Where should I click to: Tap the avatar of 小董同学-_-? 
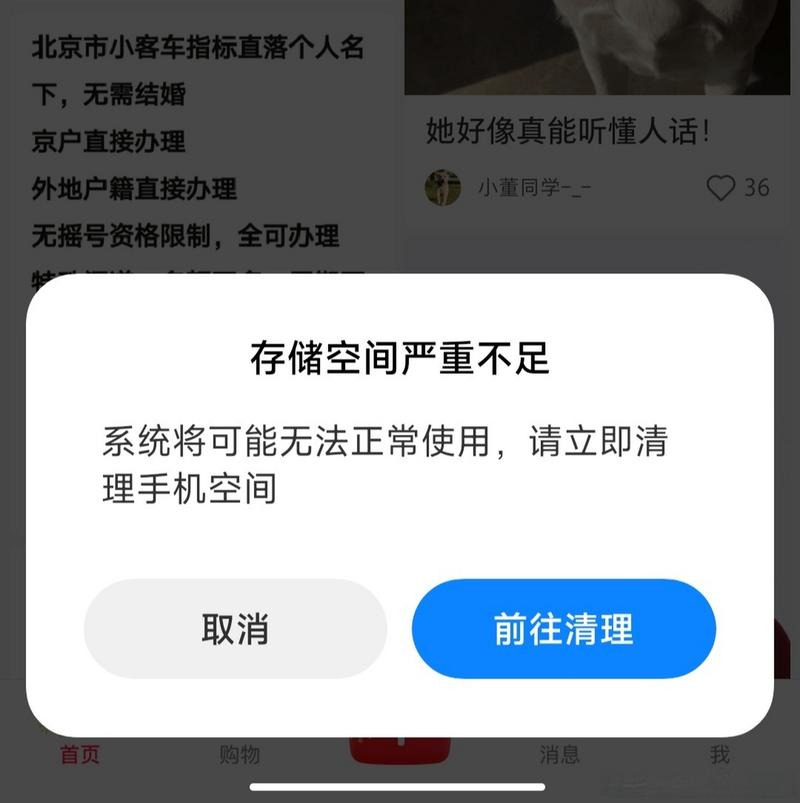pos(441,184)
